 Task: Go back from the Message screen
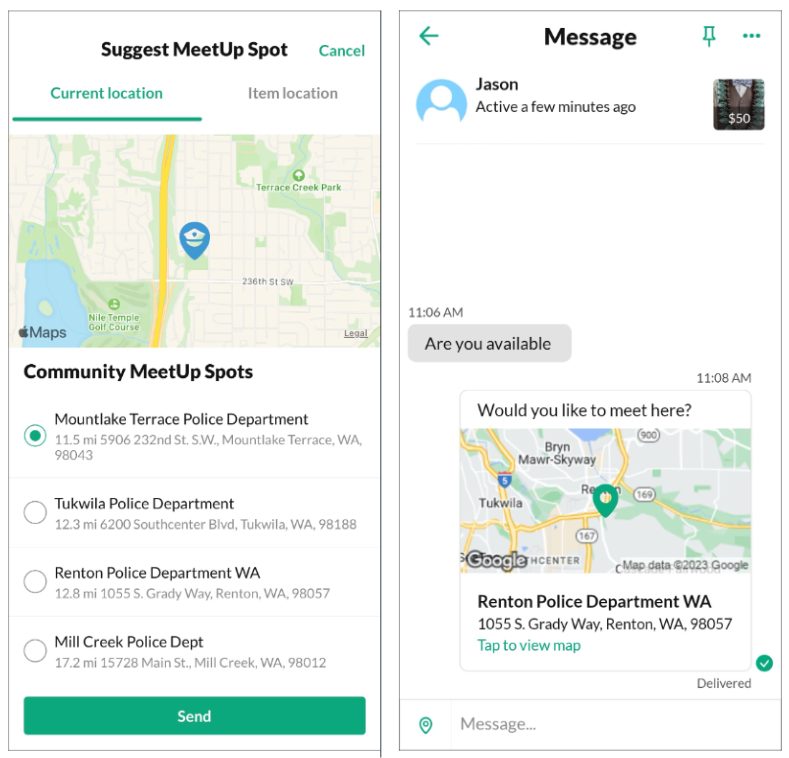click(x=428, y=37)
